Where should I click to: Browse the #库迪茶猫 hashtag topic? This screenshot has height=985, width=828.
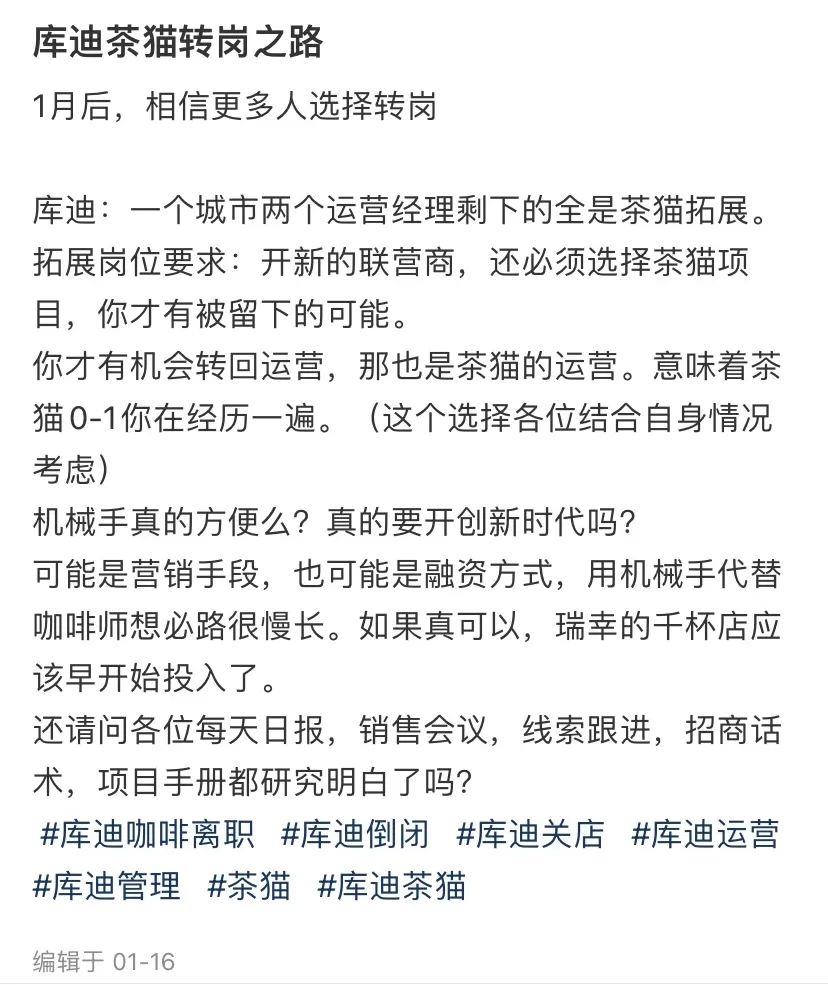tap(392, 885)
